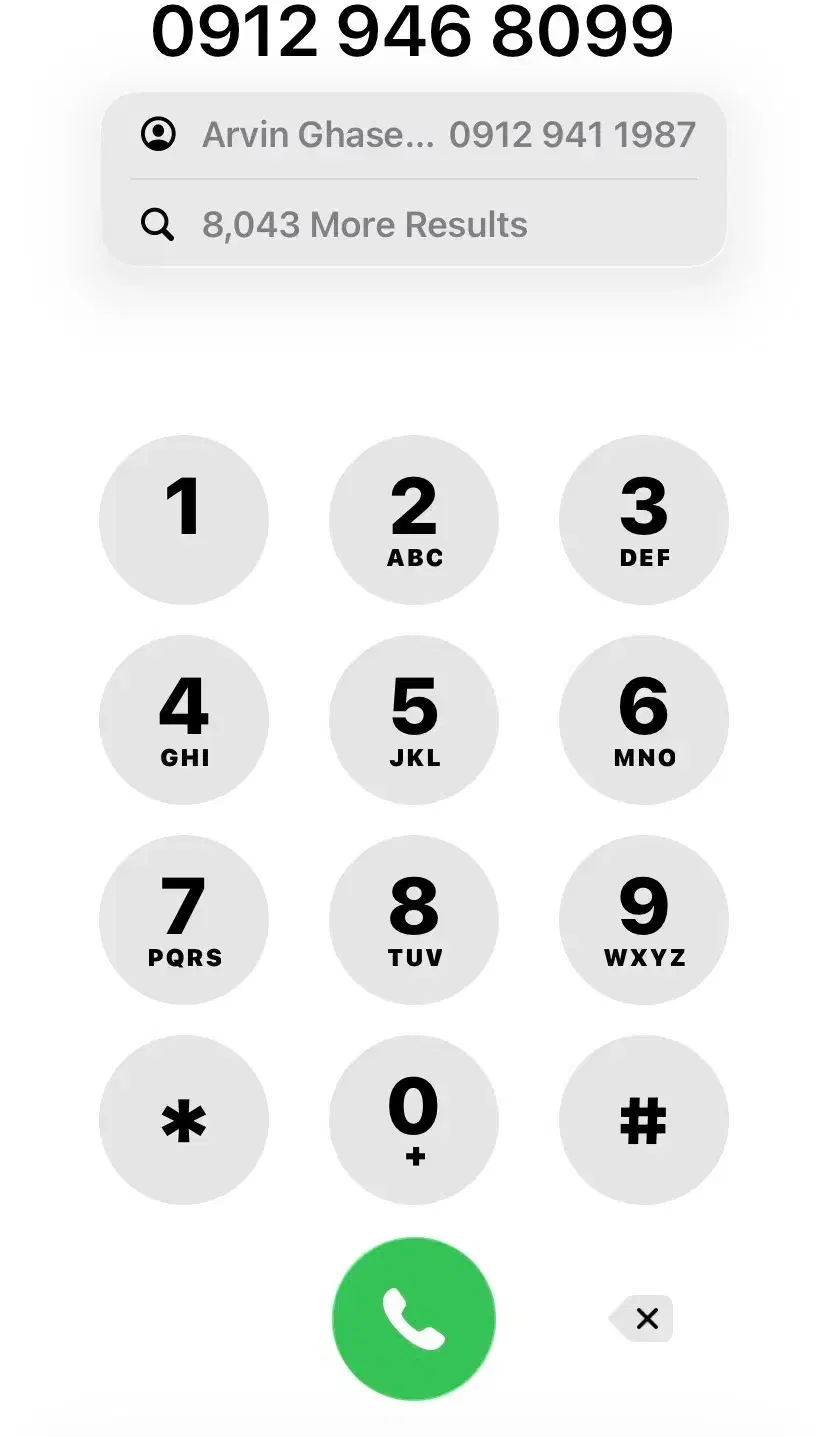Delete the last digit with backspace
The image size is (828, 1437).
pyautogui.click(x=643, y=1319)
